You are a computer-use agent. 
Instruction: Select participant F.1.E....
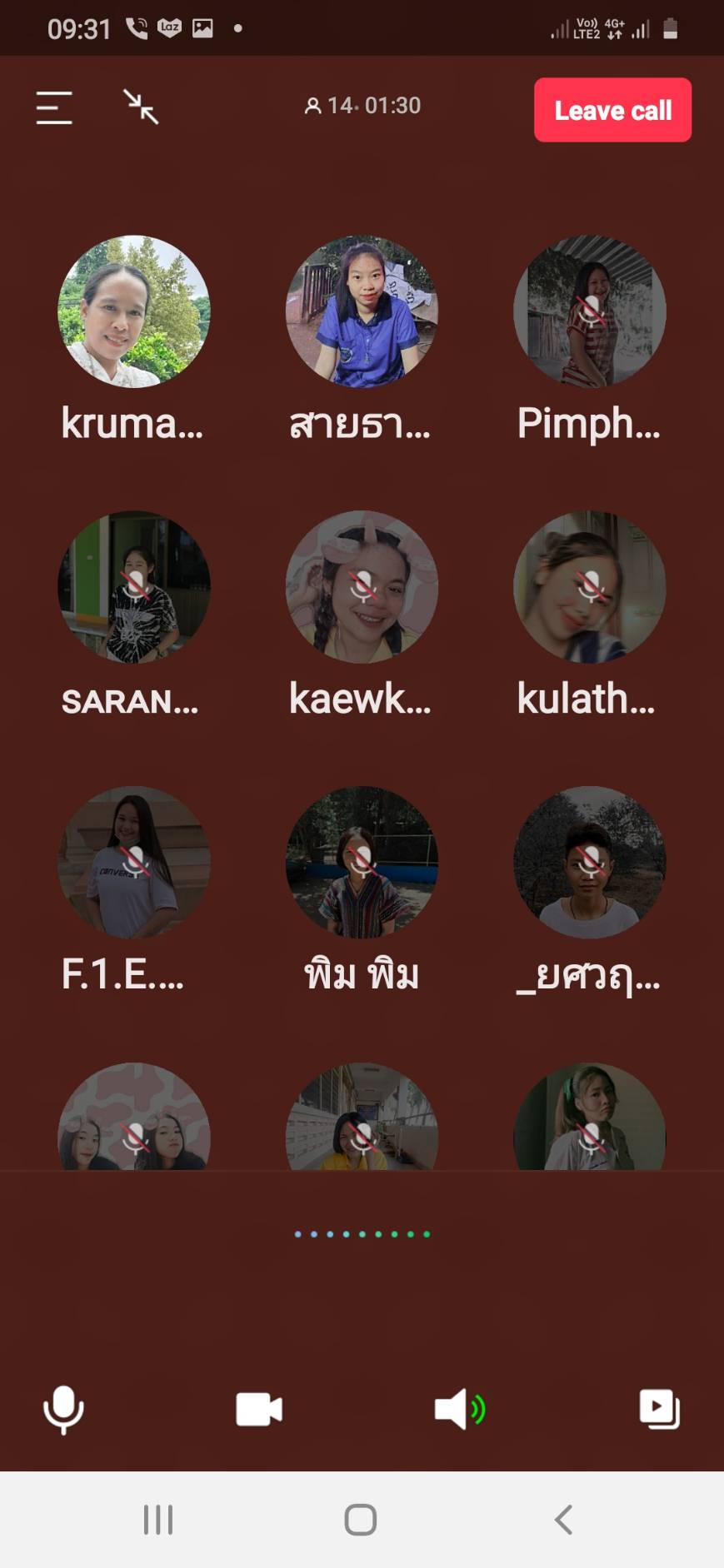[133, 863]
